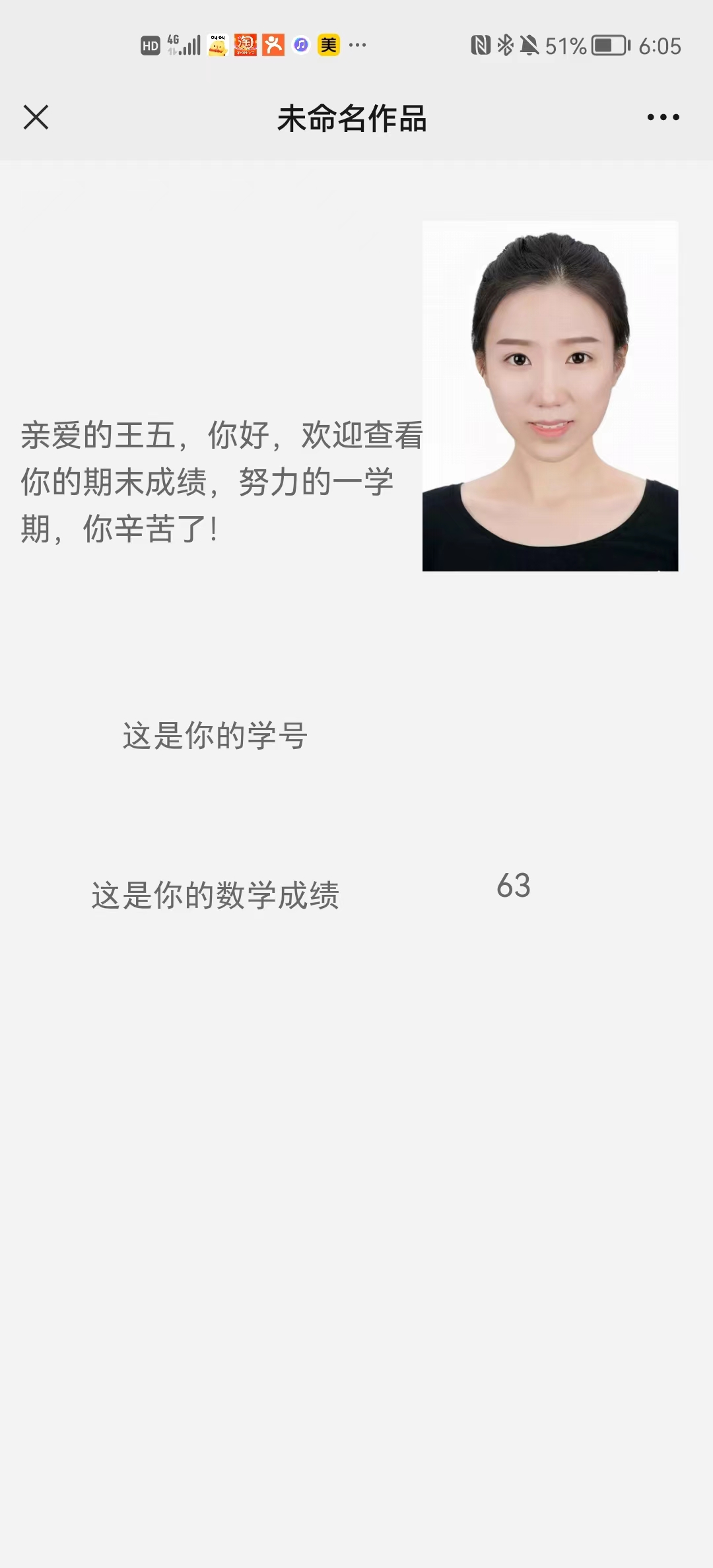This screenshot has width=713, height=1568.
Task: Open the three-dot more options menu
Action: click(x=663, y=117)
